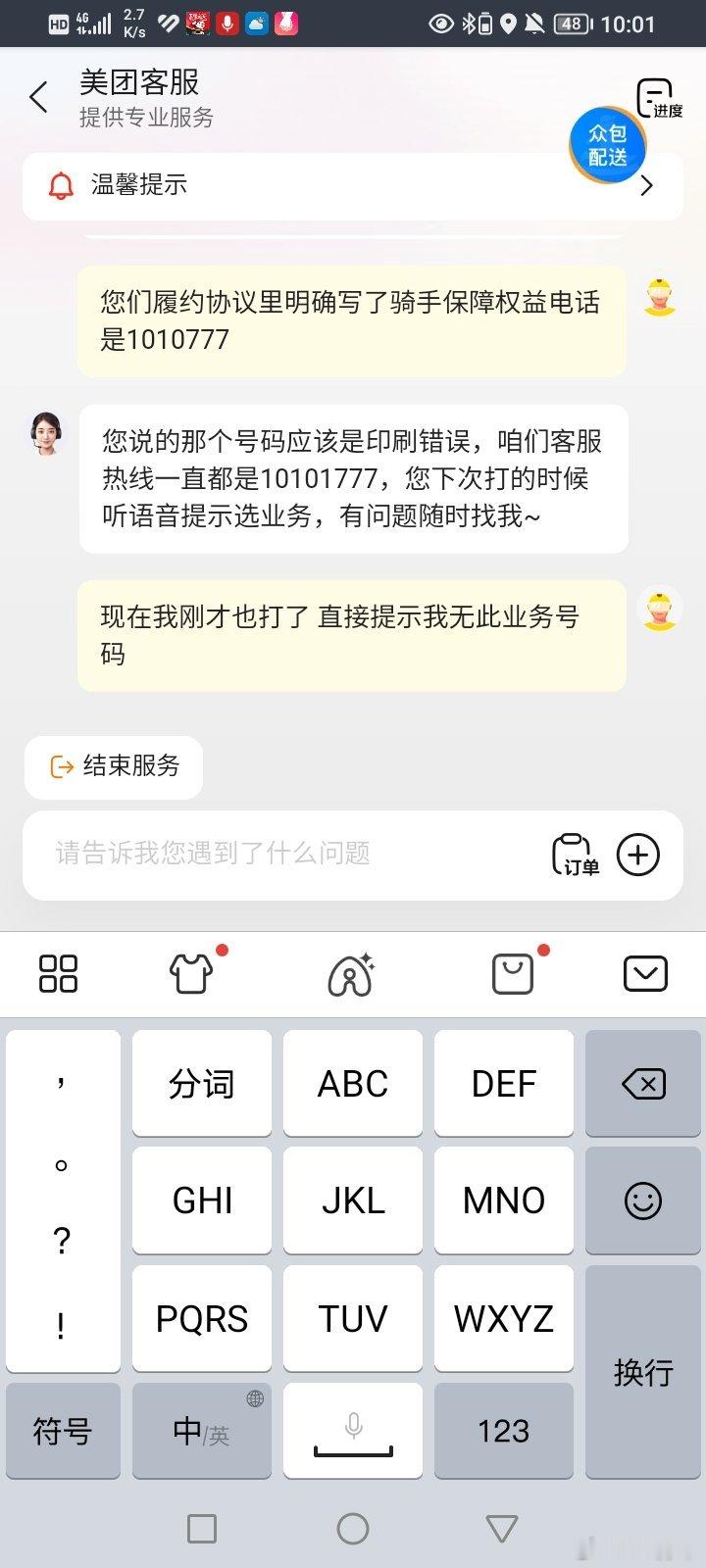Image resolution: width=706 pixels, height=1568 pixels.
Task: Open the 符号 symbols key
Action: click(x=63, y=1431)
